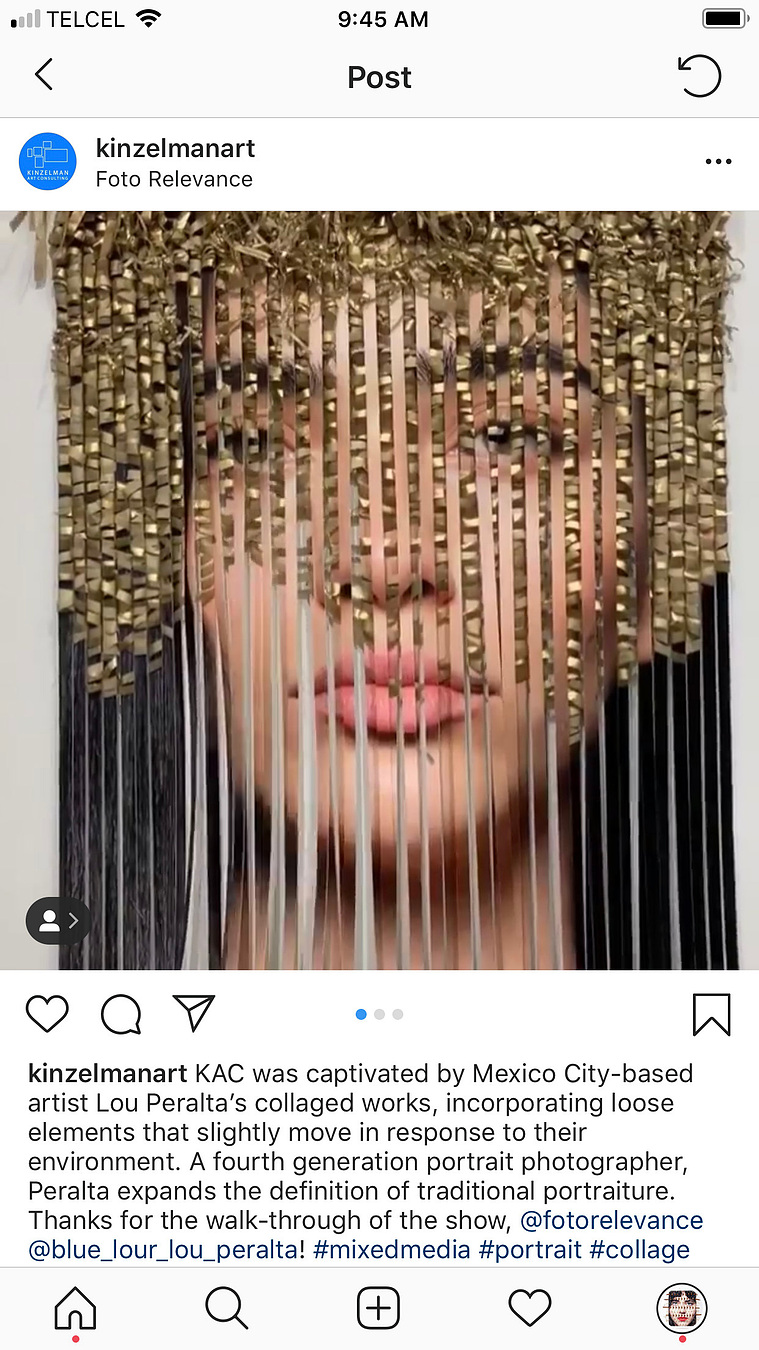The image size is (759, 1350).
Task: Open the #collage hashtag
Action: [639, 1250]
